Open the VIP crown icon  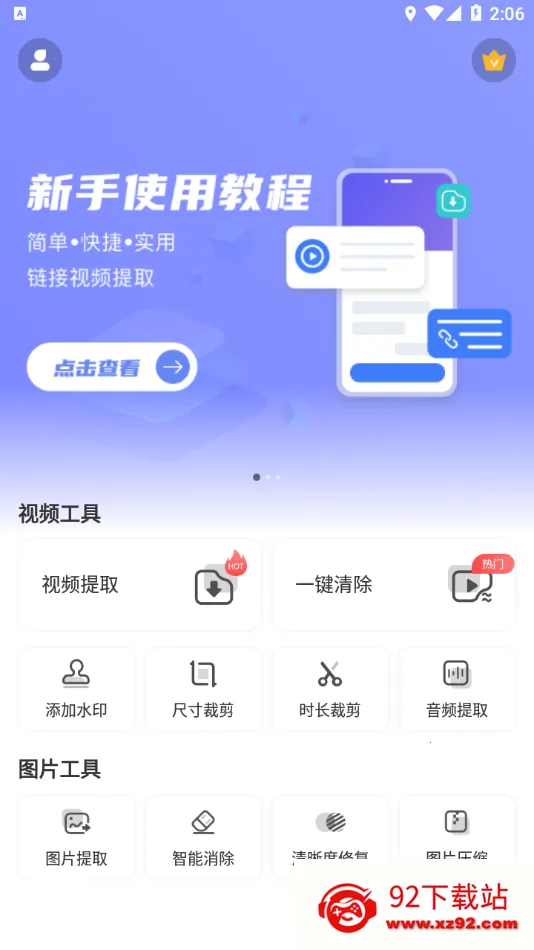[x=493, y=60]
